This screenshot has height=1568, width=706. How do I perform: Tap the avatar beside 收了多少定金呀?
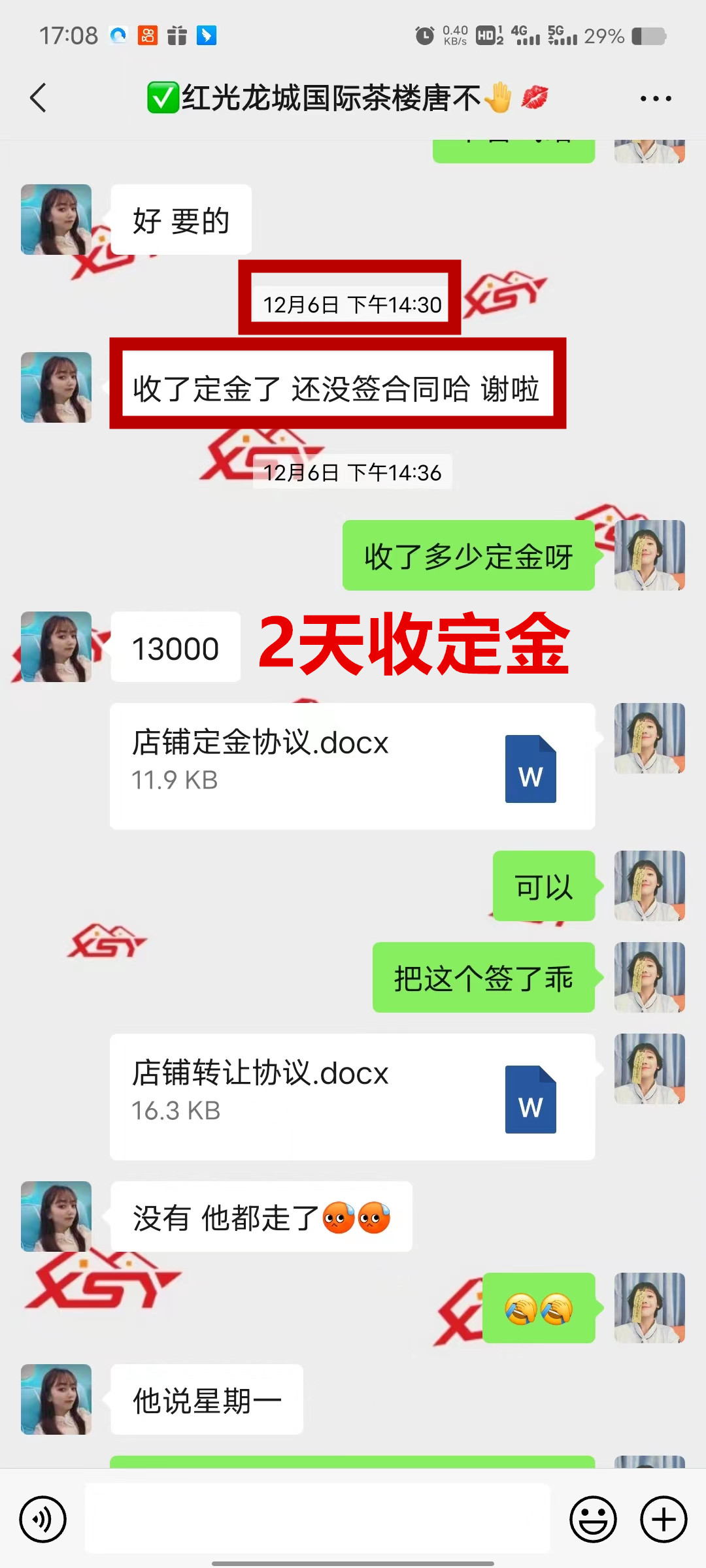649,555
